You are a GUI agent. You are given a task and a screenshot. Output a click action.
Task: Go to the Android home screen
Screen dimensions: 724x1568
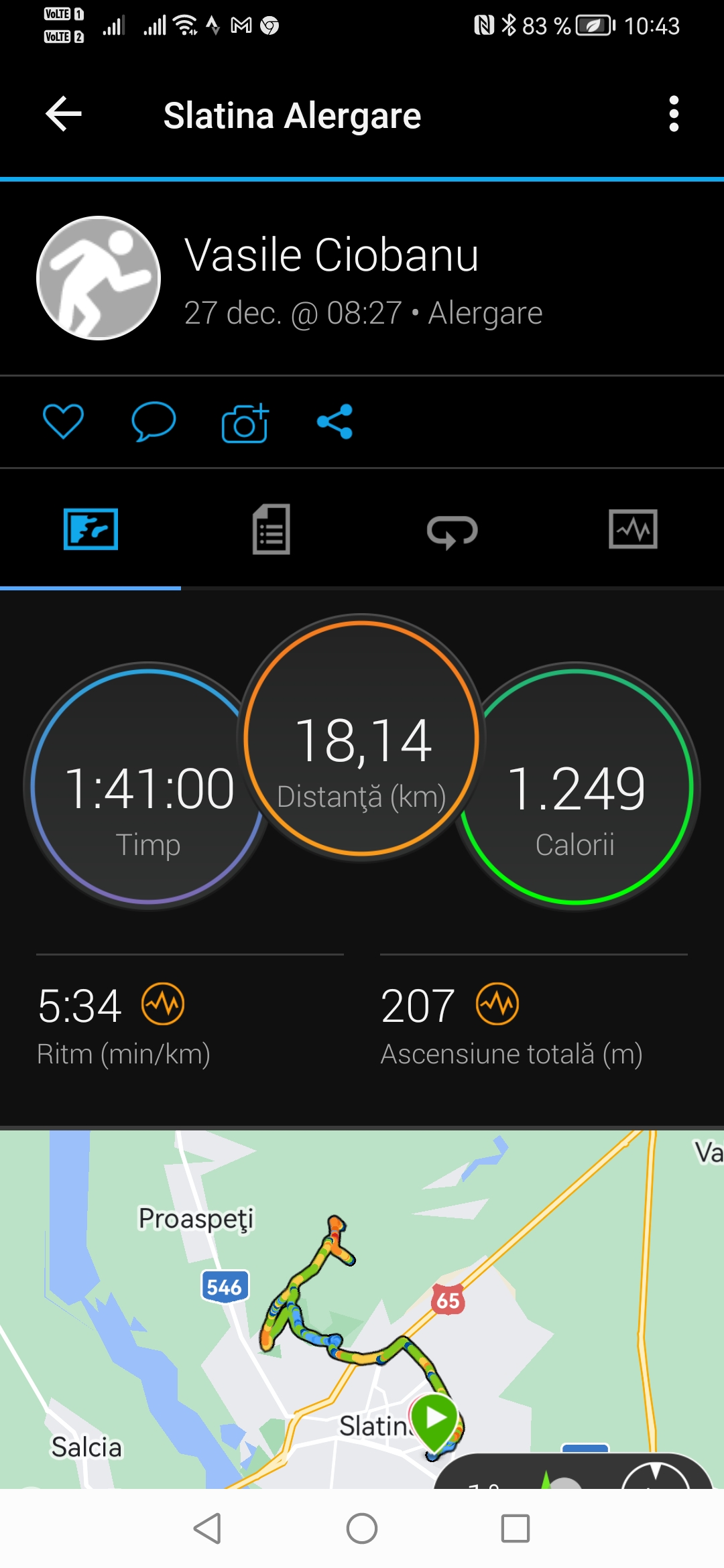[x=362, y=1528]
